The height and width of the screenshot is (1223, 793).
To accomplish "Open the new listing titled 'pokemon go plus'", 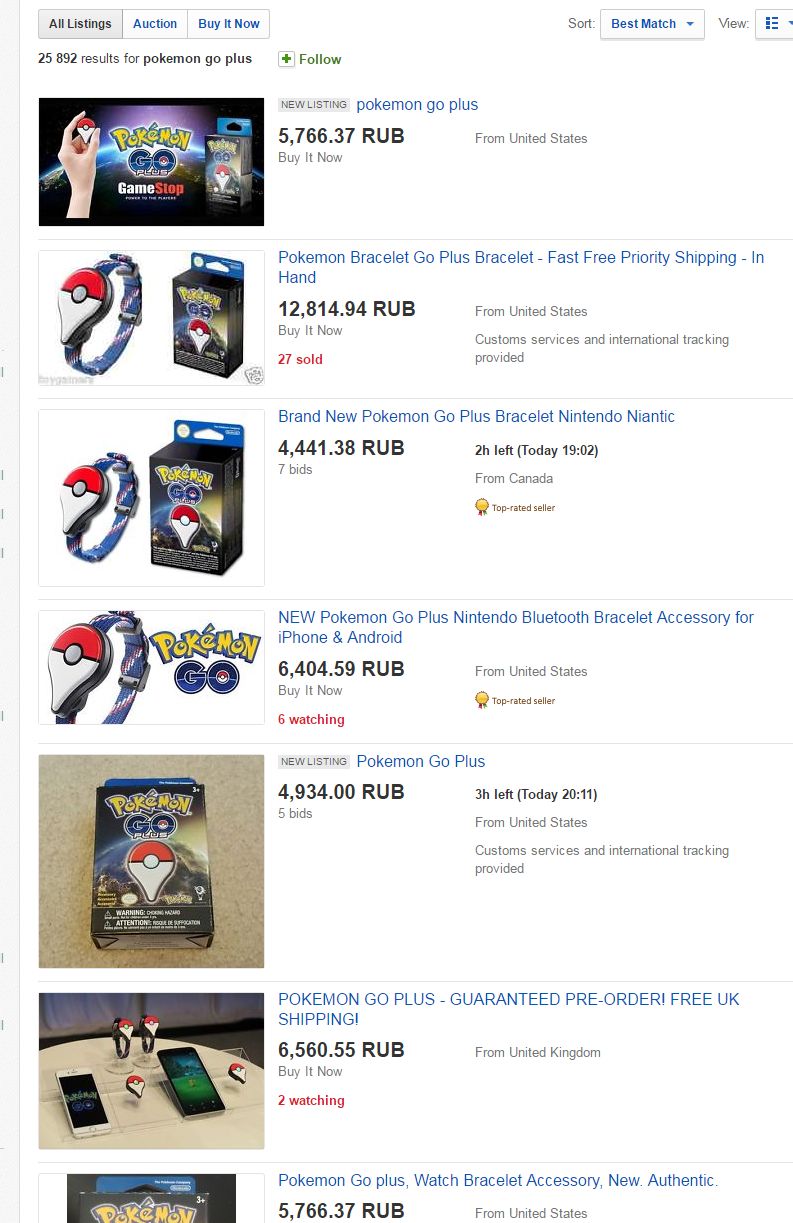I will click(417, 105).
